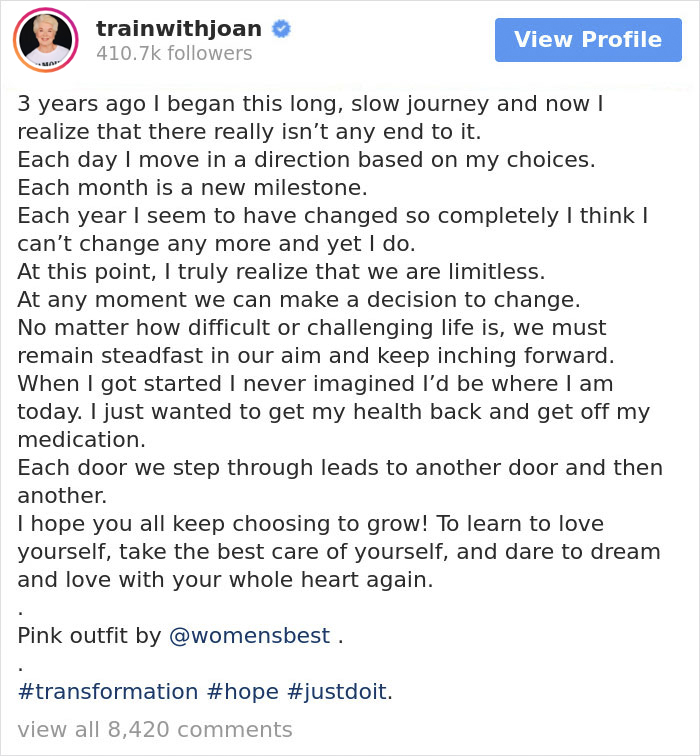Open the #hope hashtag
700x756 pixels.
click(243, 692)
